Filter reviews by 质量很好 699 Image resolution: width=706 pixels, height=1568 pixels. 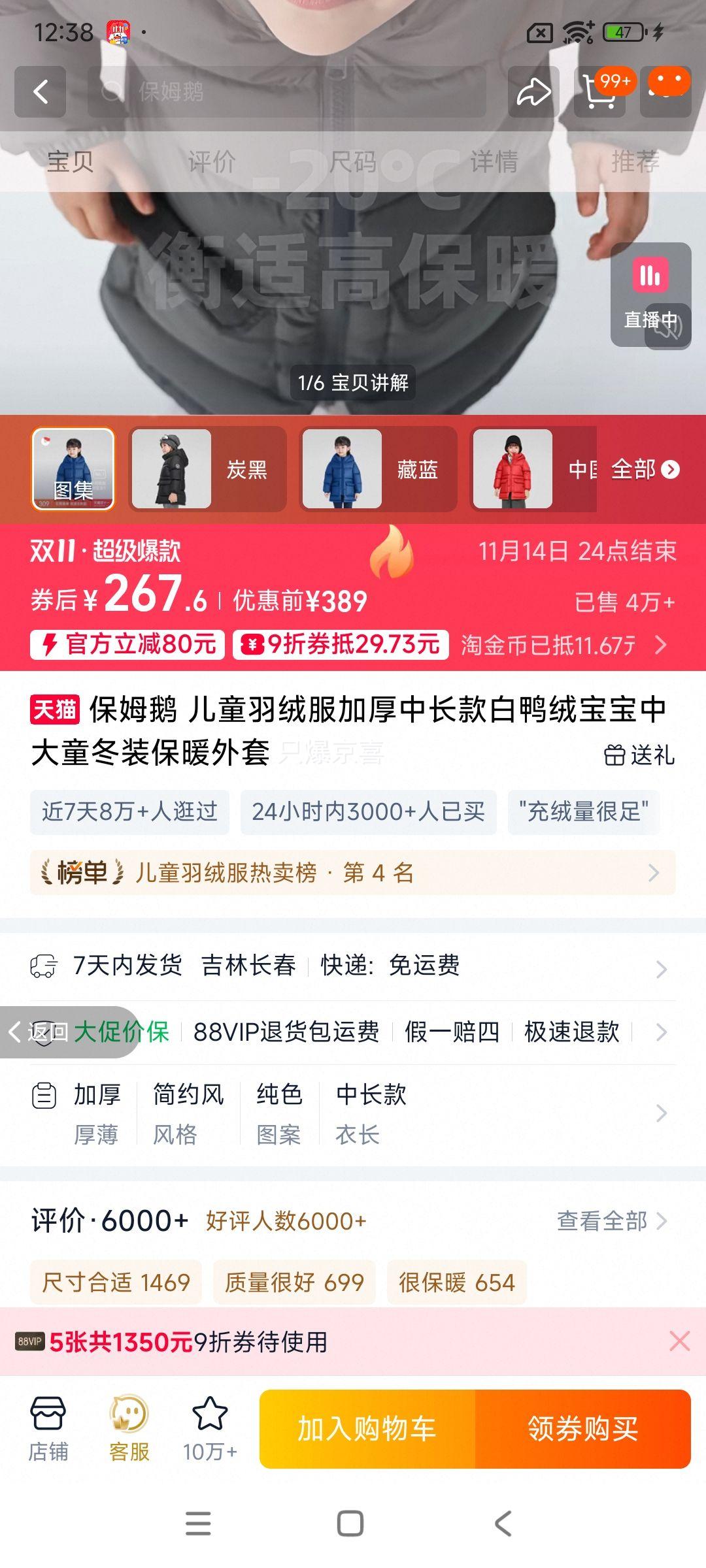point(294,1282)
